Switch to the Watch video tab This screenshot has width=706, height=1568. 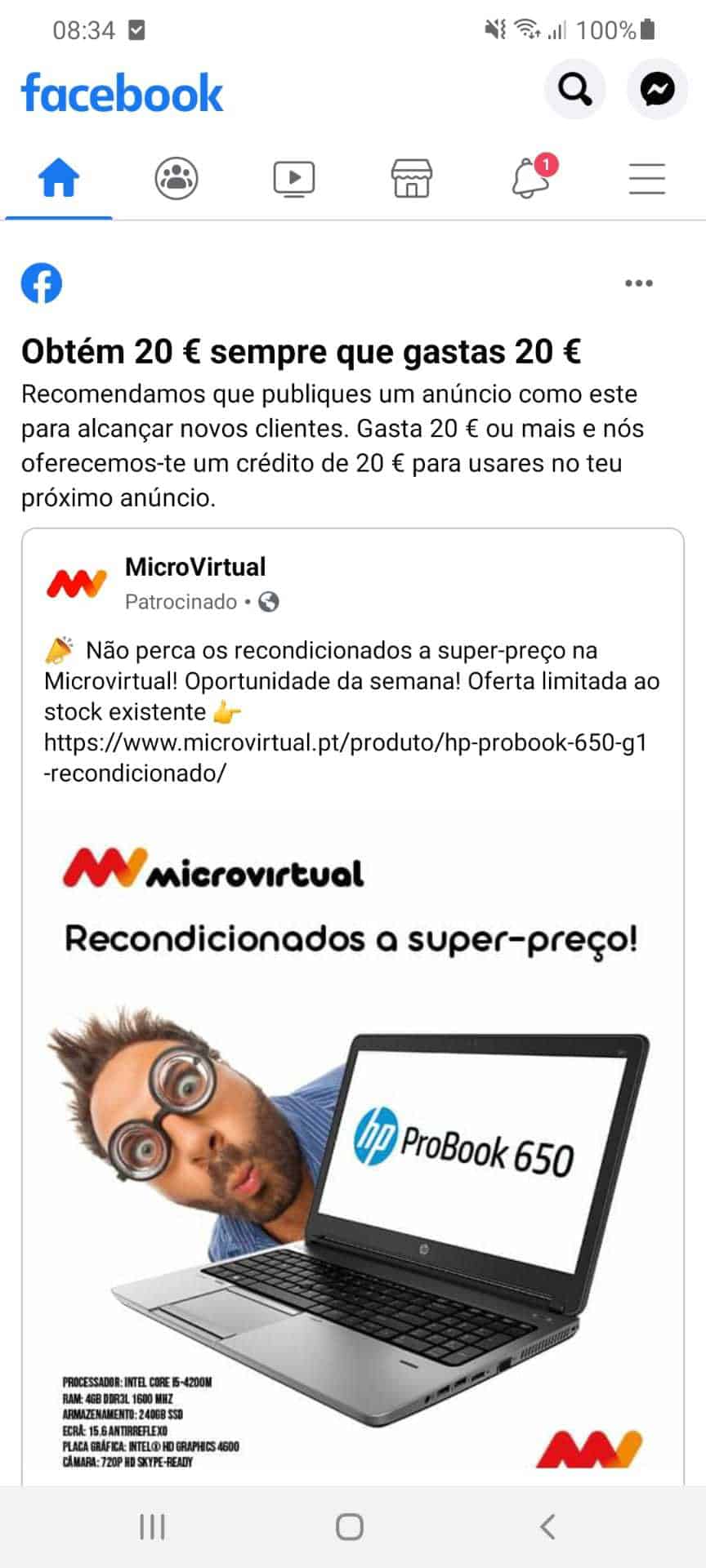pyautogui.click(x=294, y=178)
